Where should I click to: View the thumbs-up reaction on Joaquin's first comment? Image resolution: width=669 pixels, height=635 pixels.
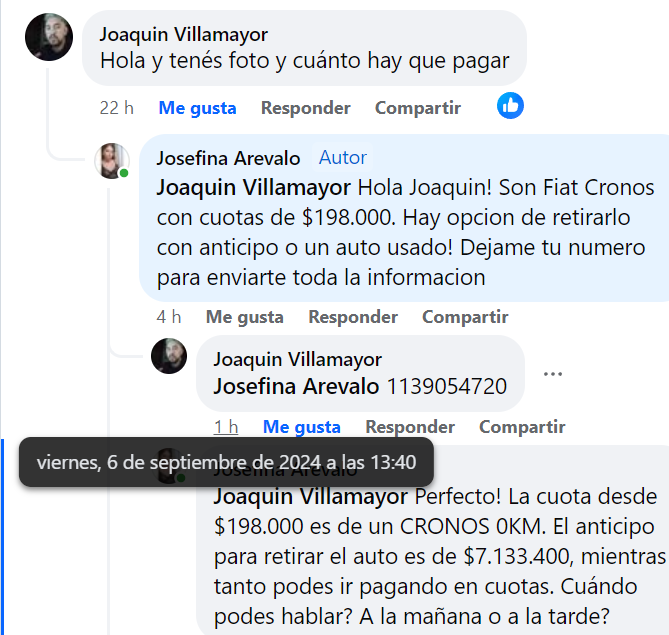click(510, 106)
